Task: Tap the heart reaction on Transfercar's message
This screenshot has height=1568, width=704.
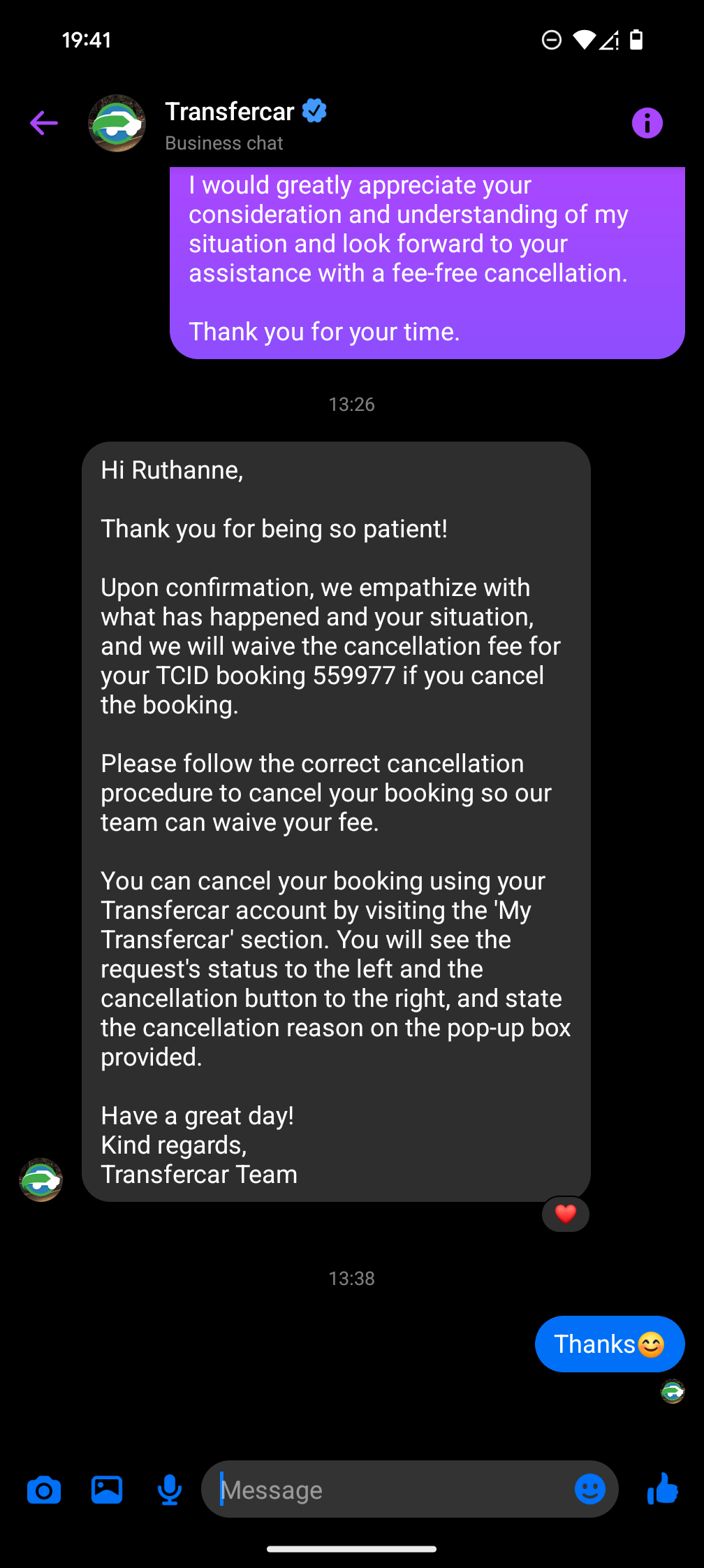Action: click(x=566, y=1214)
